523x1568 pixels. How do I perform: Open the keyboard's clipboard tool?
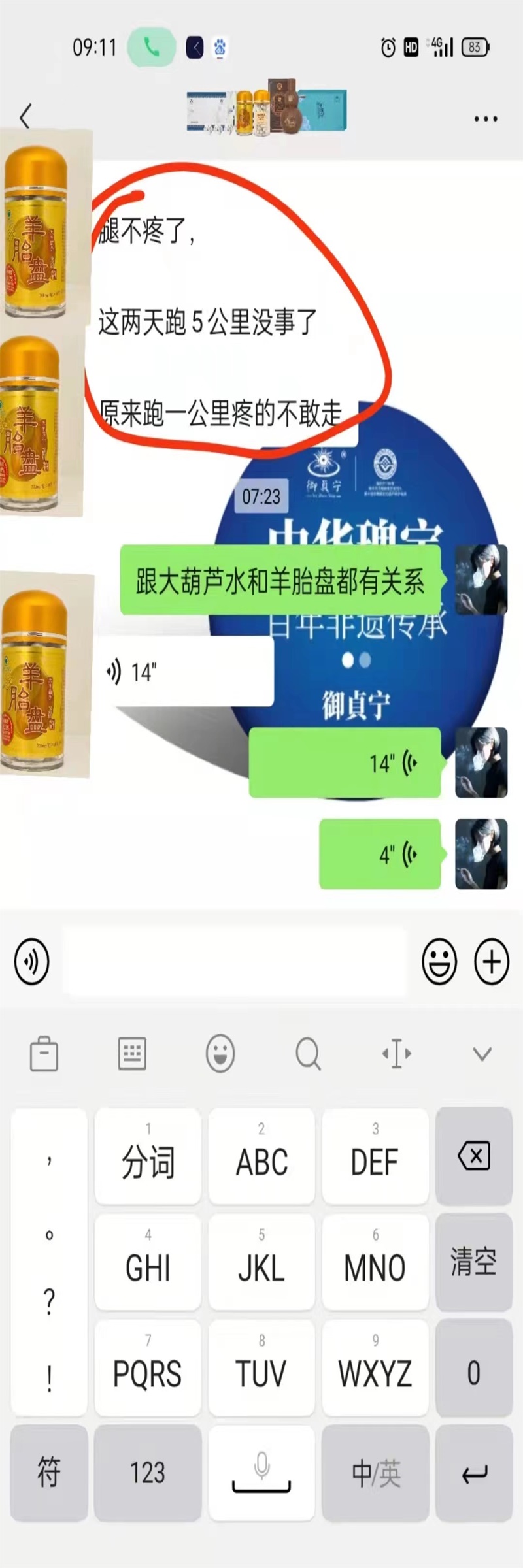(x=44, y=1053)
